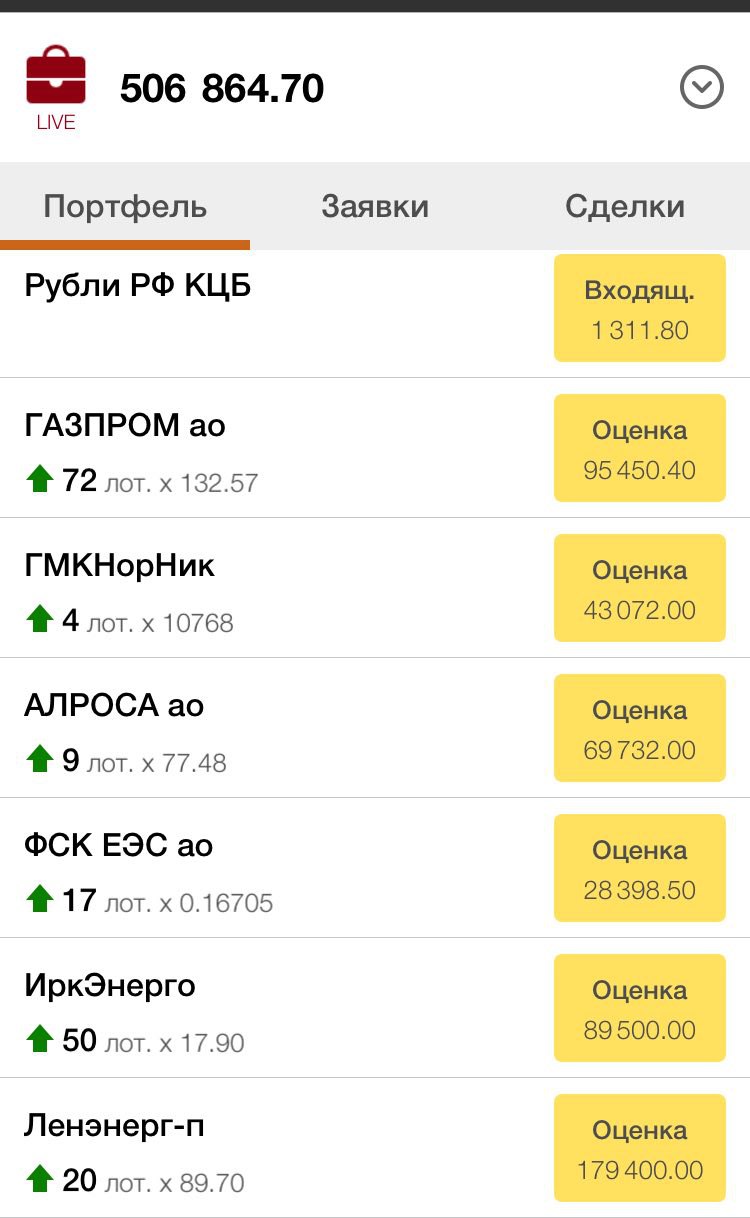
Task: Tap the Оценка 95 450.40 button
Action: coord(640,448)
